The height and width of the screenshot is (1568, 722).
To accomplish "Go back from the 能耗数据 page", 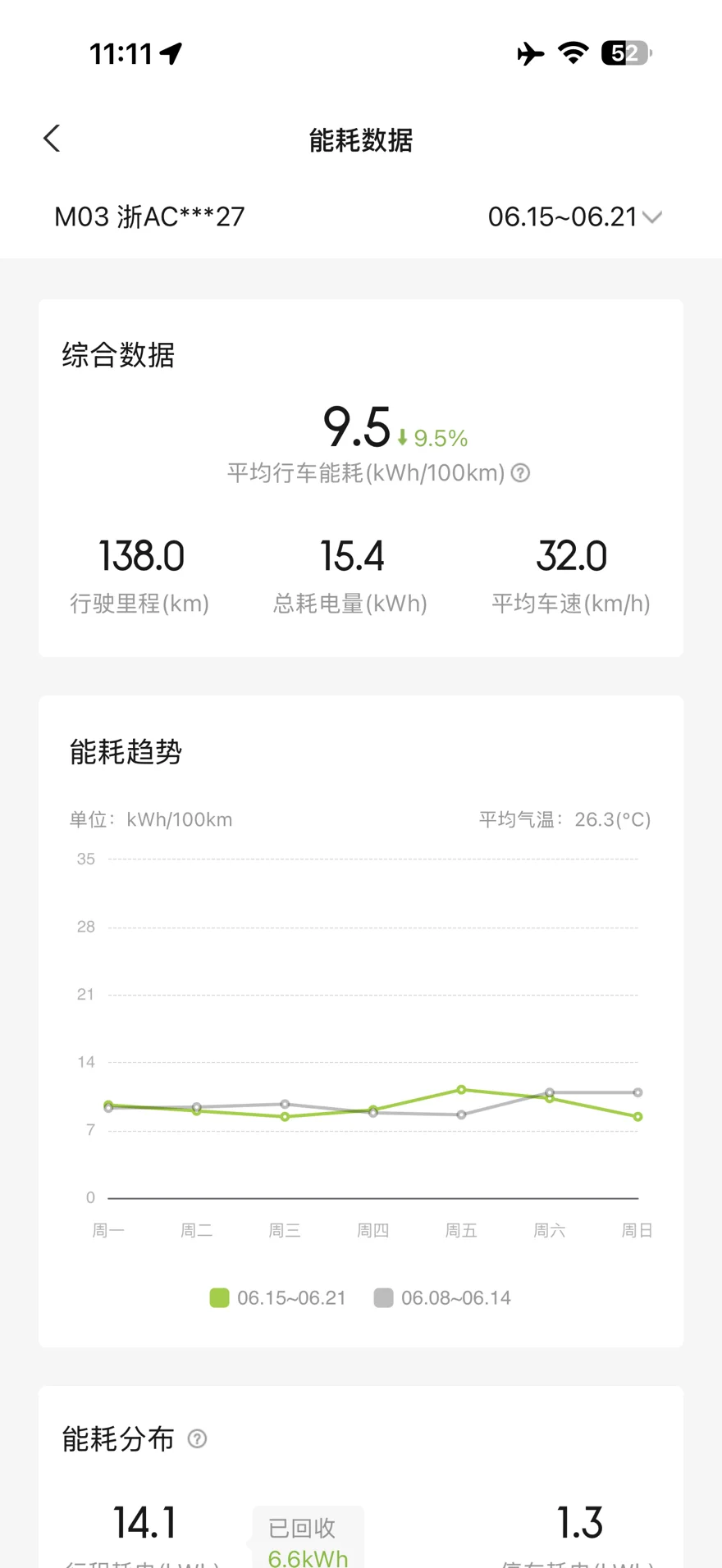I will pos(52,139).
